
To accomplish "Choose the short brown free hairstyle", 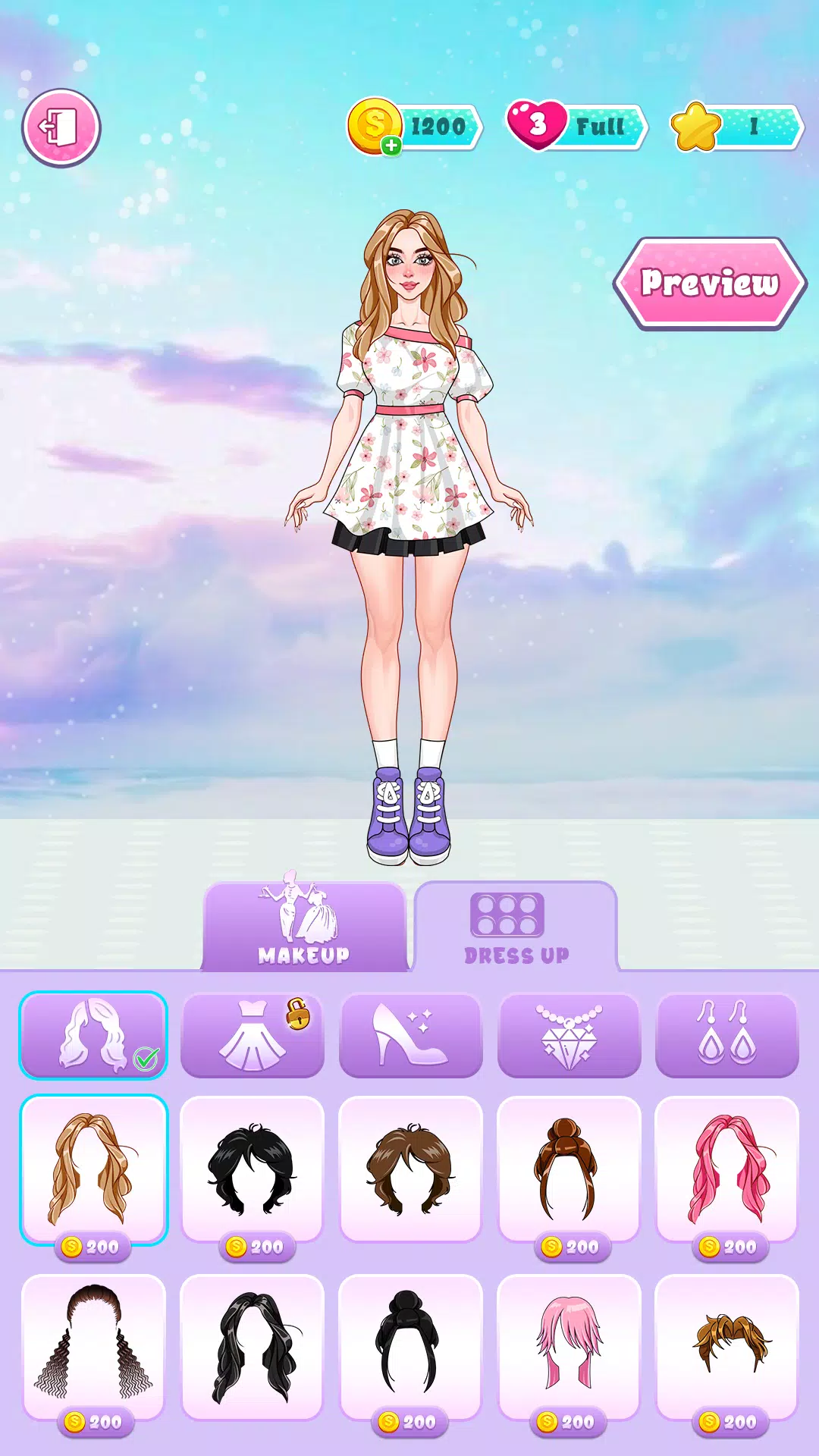I will (410, 1168).
